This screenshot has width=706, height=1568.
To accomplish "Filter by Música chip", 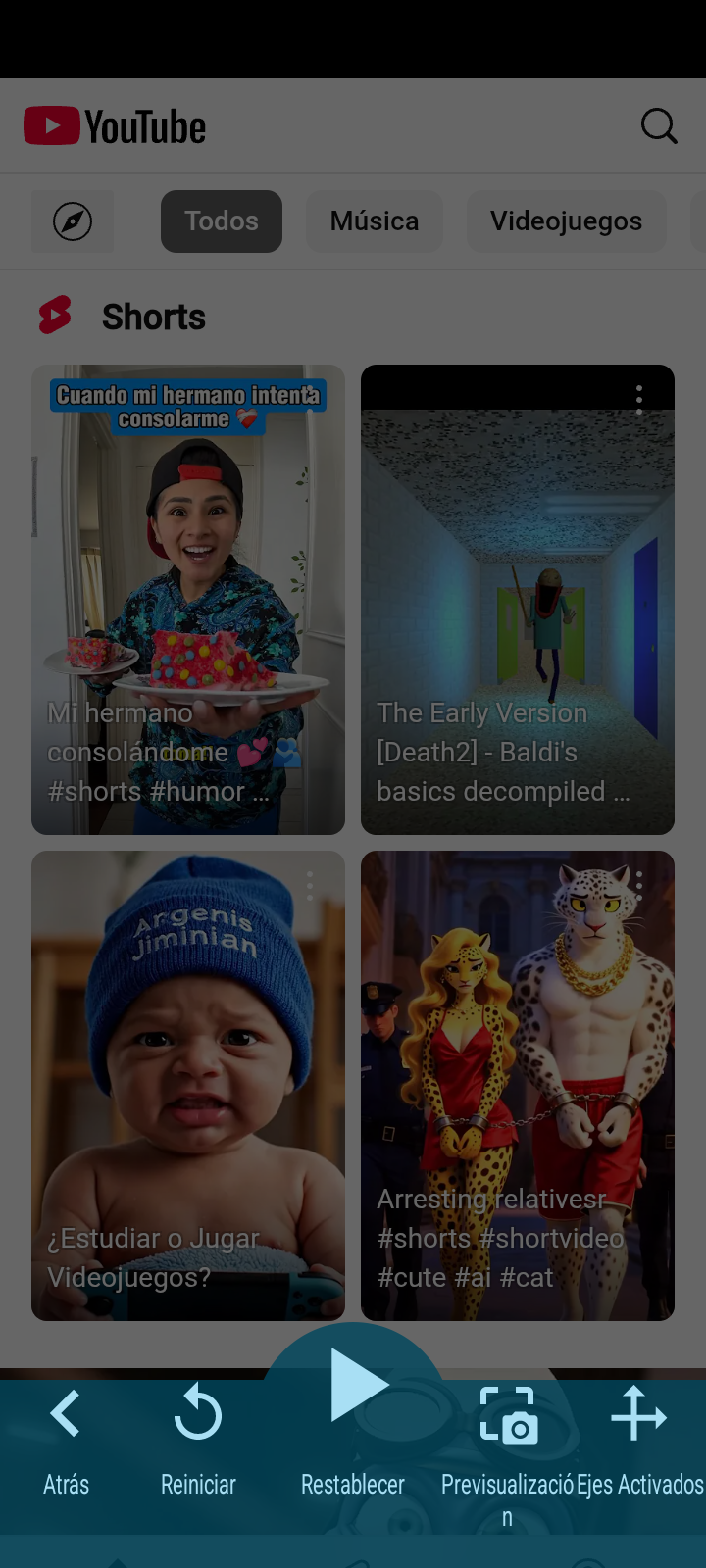I will tap(375, 221).
